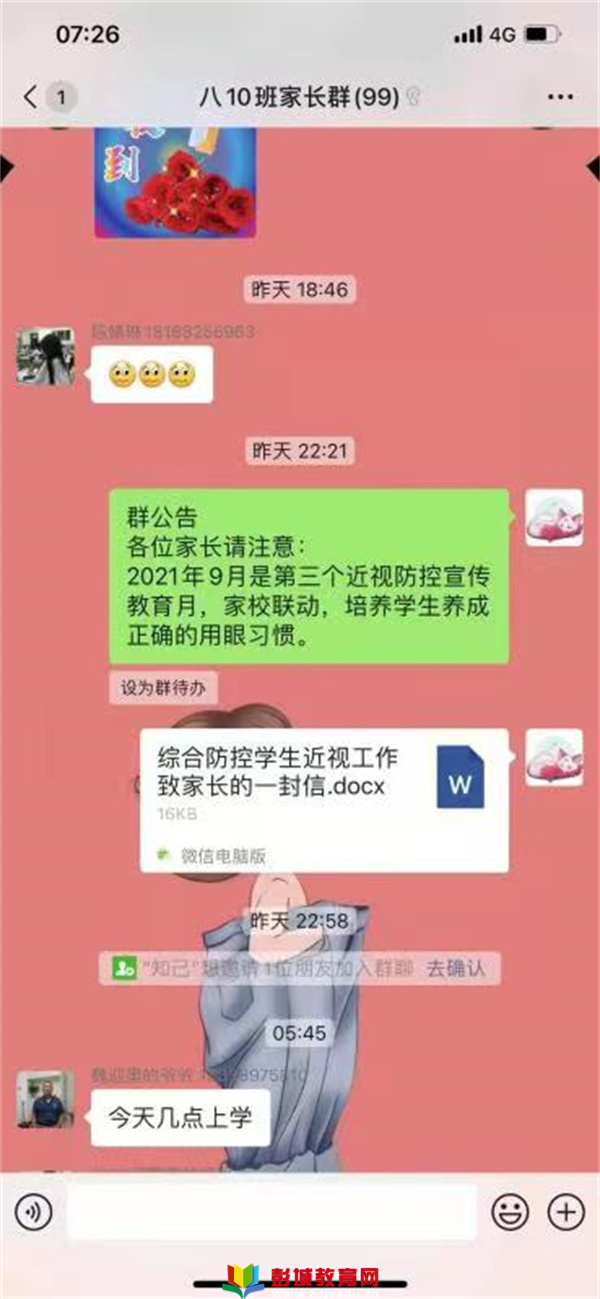Switch to voice message input
This screenshot has height=1299, width=600.
[33, 1213]
